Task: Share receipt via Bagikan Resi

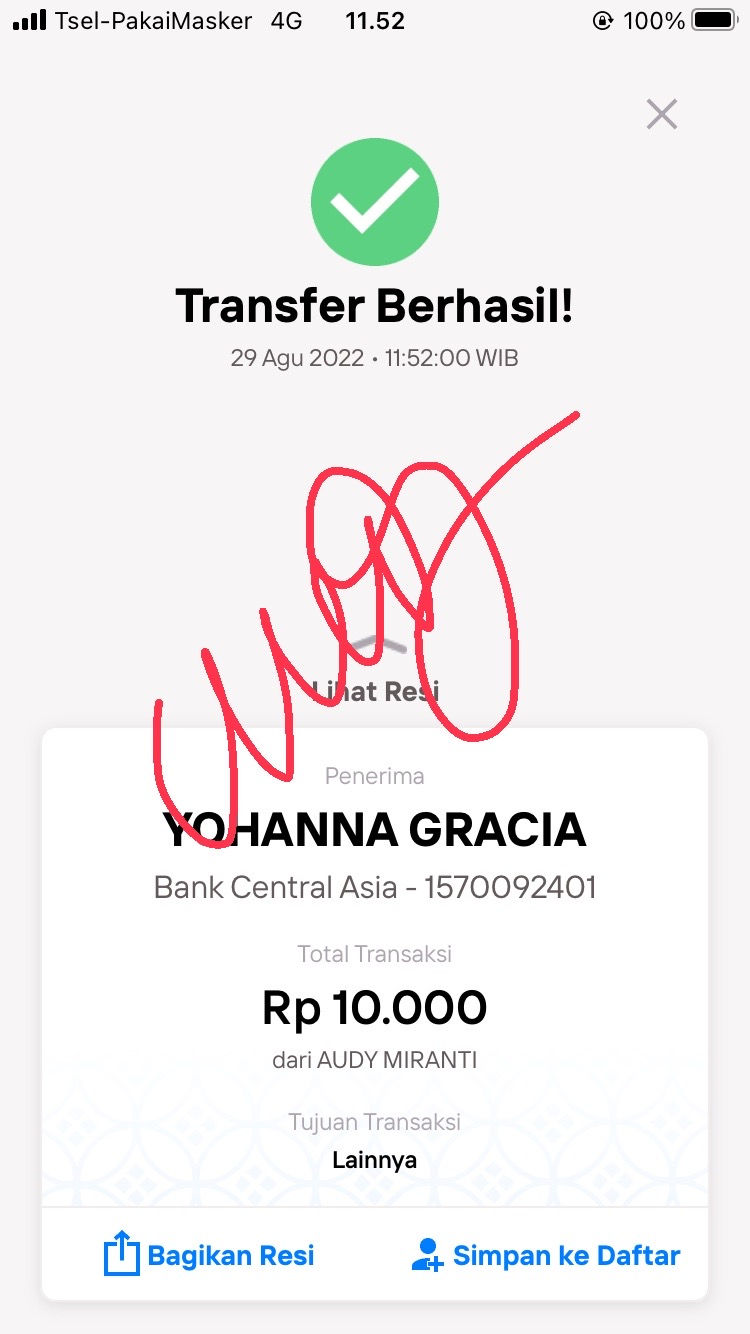Action: pyautogui.click(x=210, y=1255)
